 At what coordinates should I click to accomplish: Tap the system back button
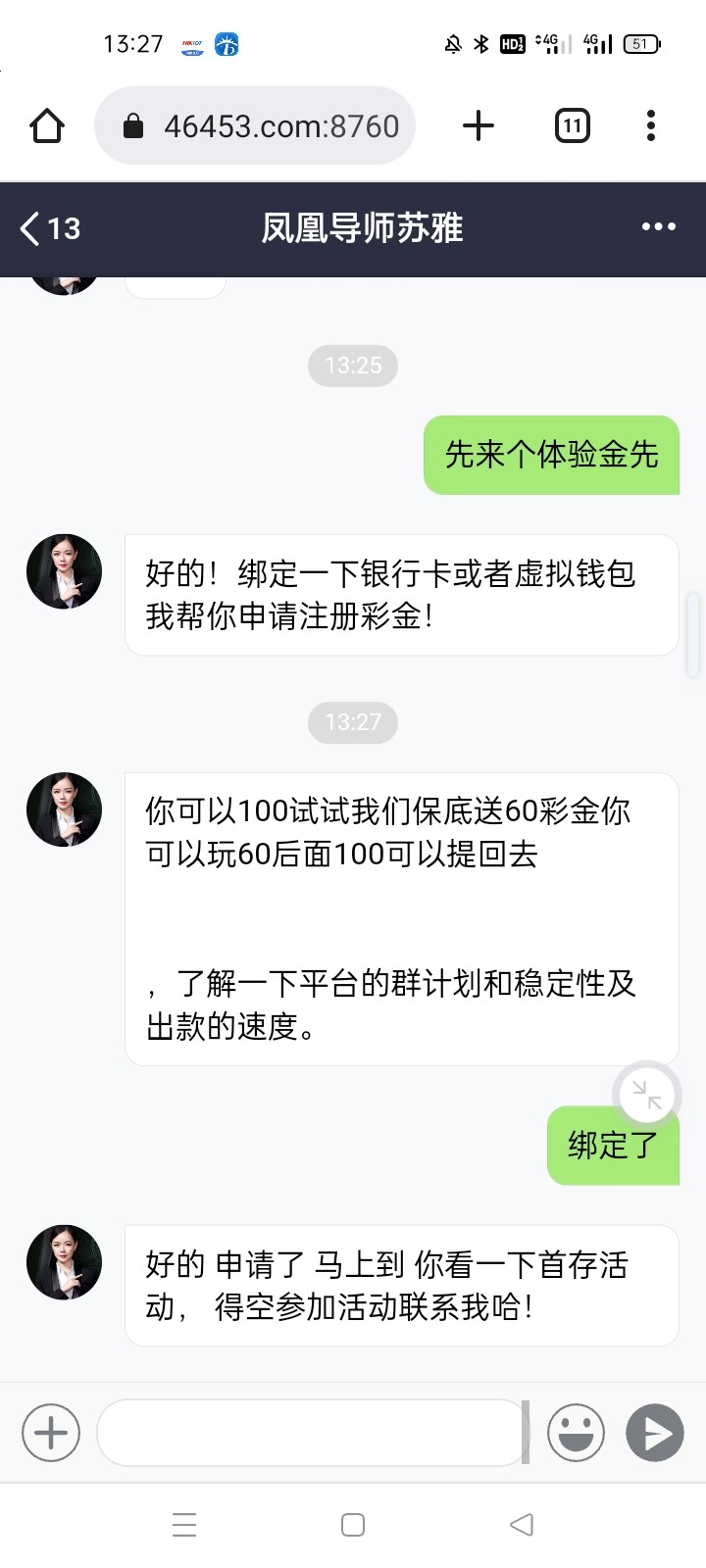tap(522, 1525)
